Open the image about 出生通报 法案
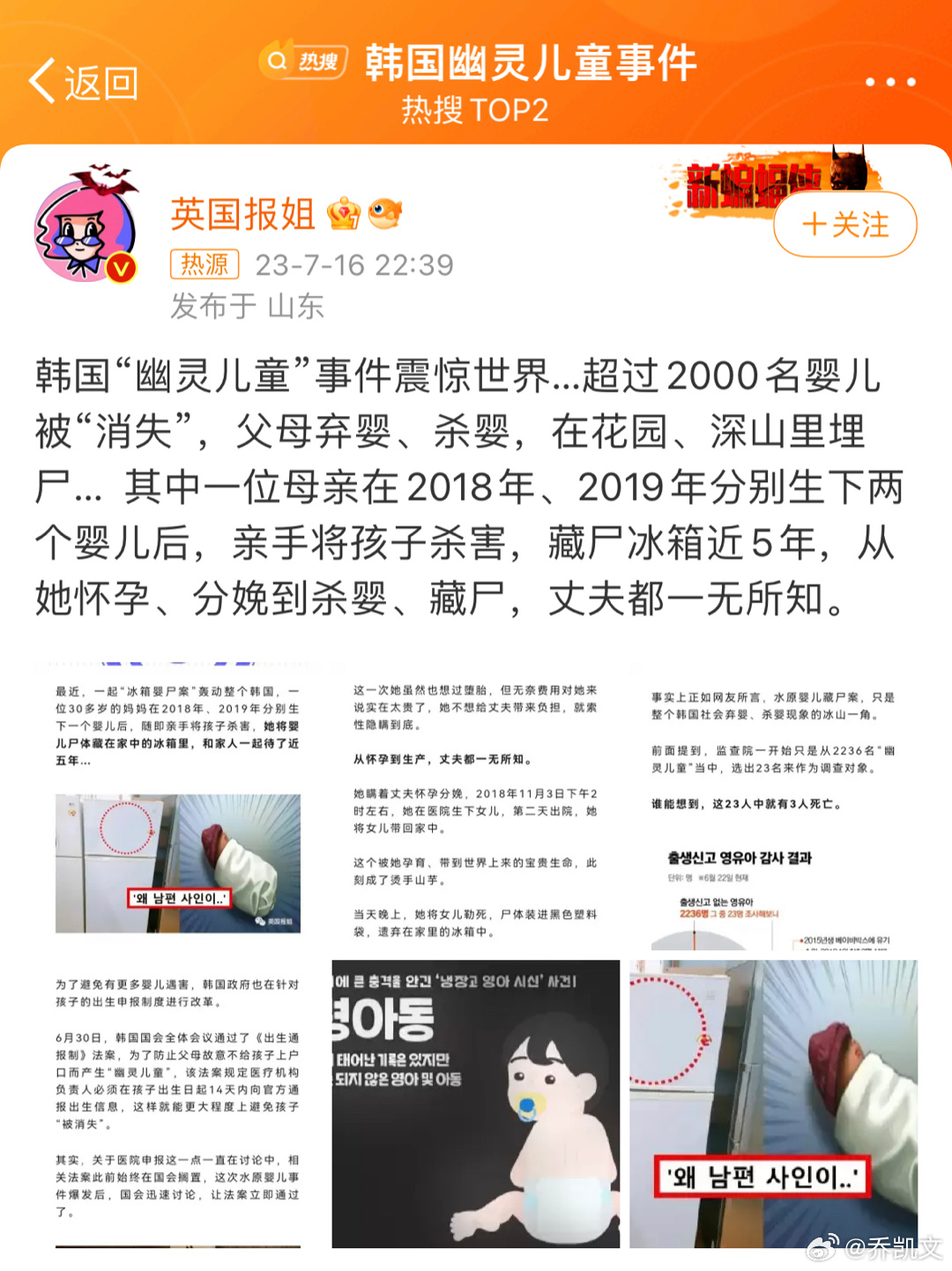Viewport: 952px width, 1271px height. point(178,1104)
